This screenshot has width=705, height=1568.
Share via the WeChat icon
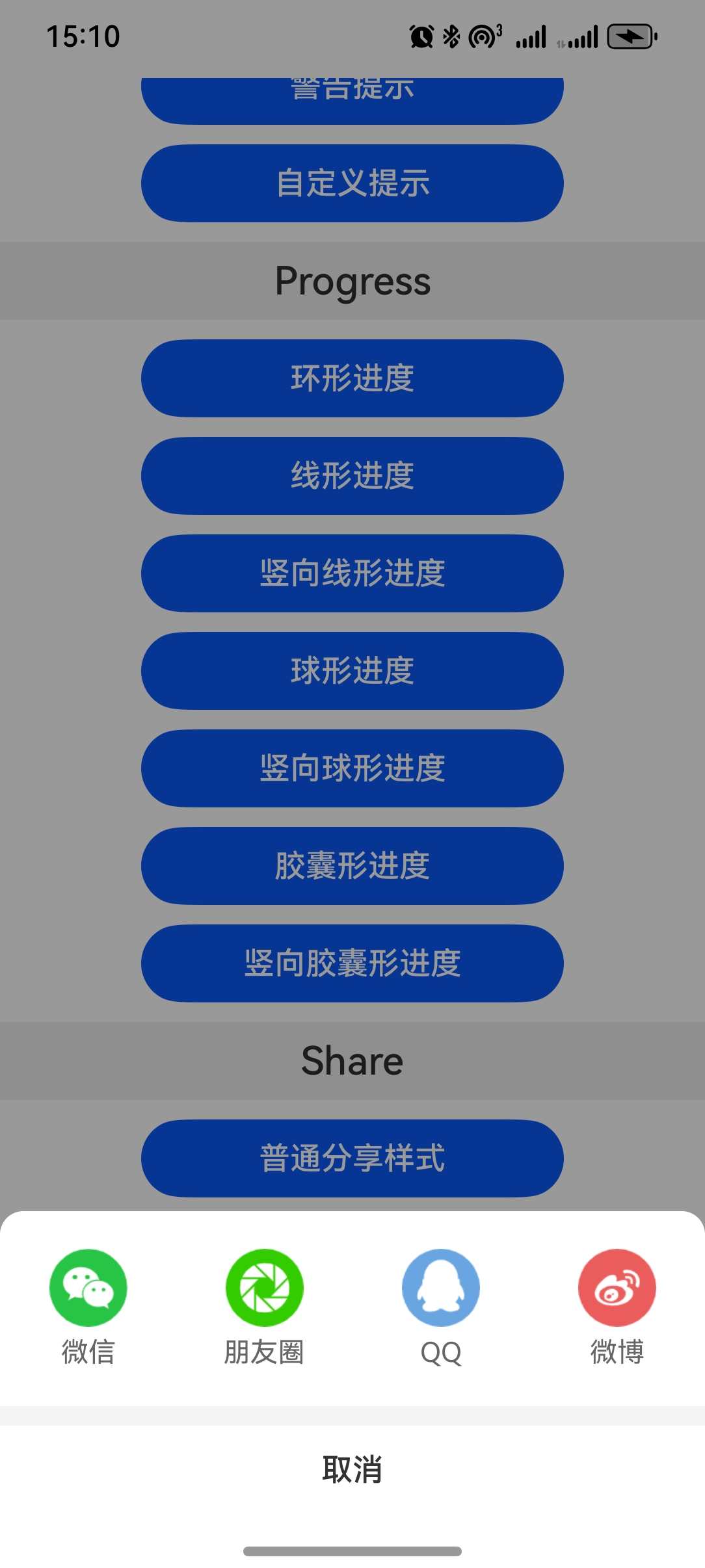[88, 1287]
